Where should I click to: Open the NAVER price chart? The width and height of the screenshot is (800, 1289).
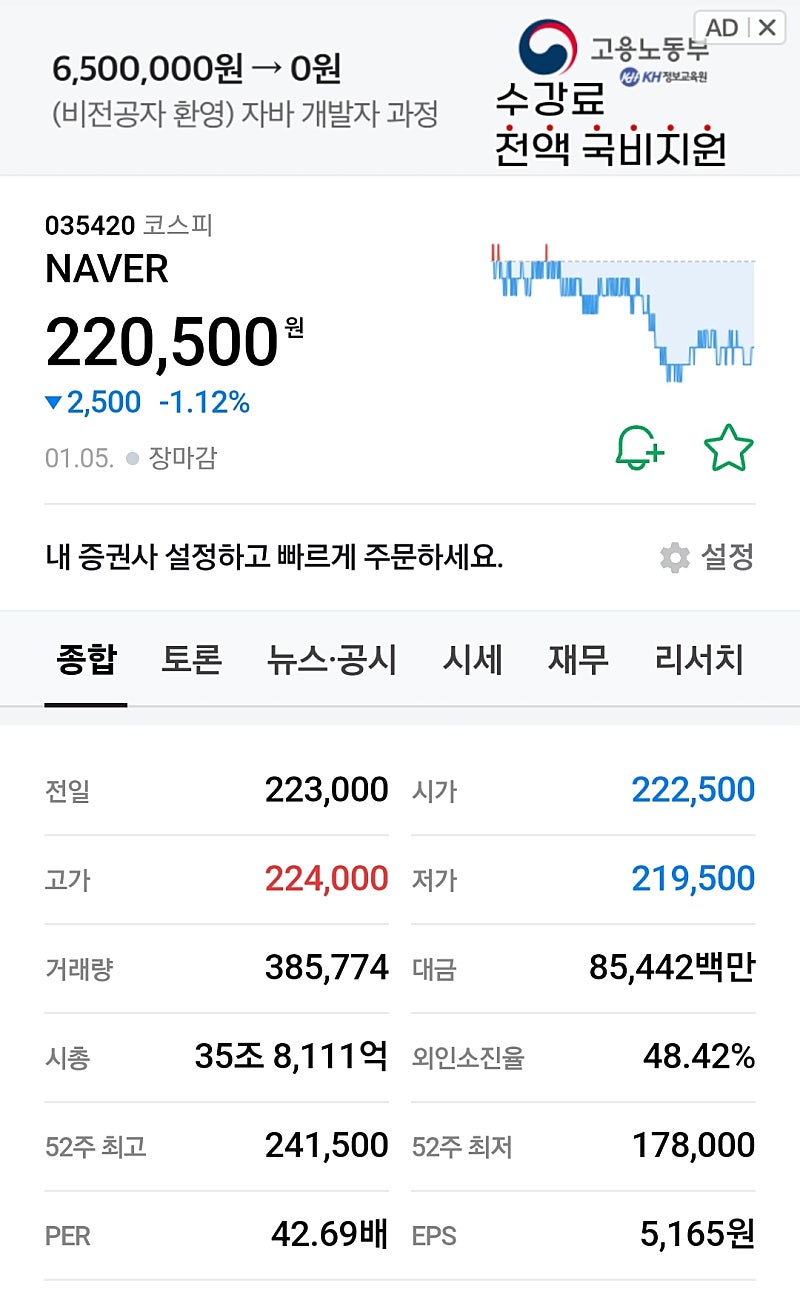[623, 312]
